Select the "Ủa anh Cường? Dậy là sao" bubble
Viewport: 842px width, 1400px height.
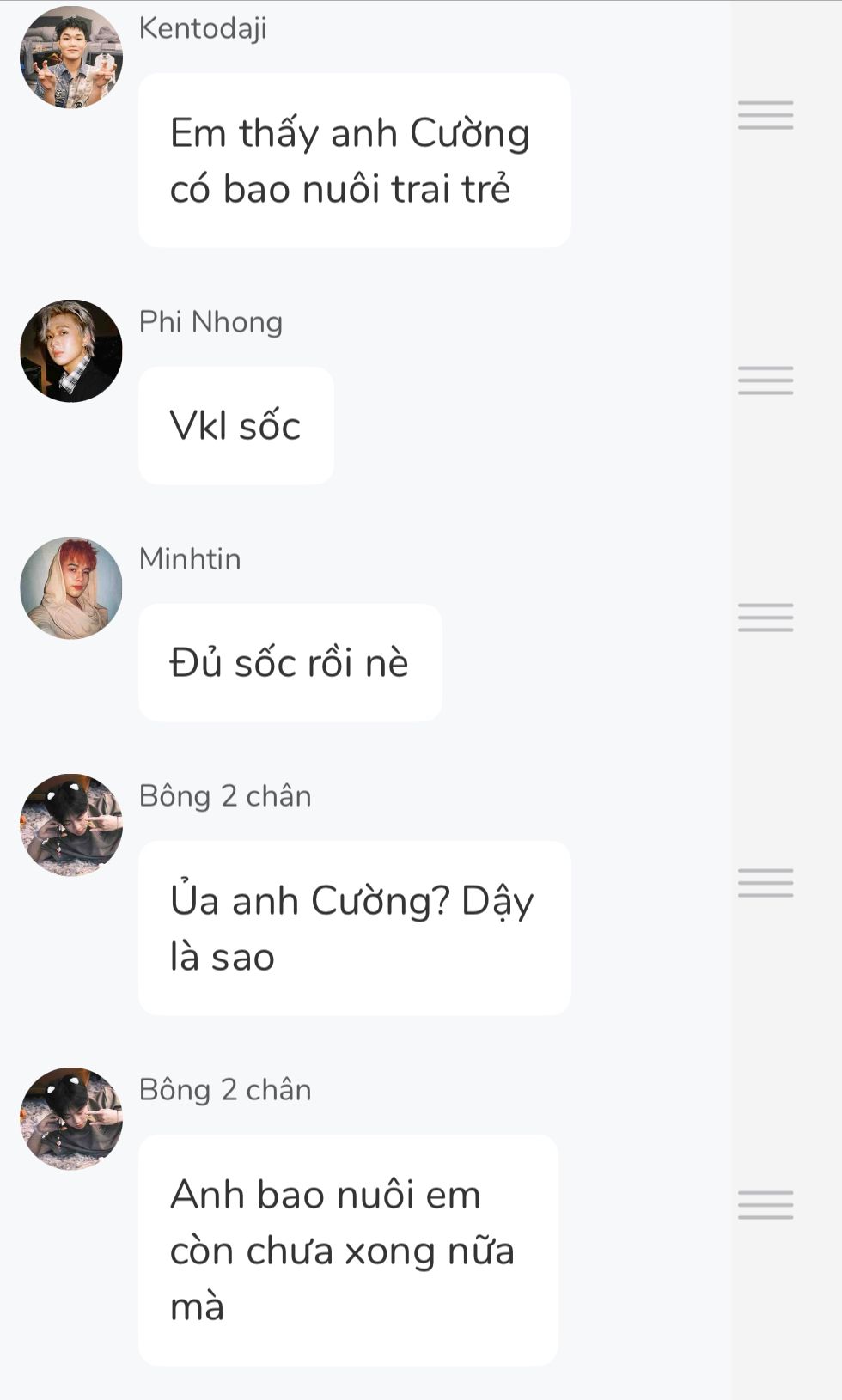click(x=354, y=928)
